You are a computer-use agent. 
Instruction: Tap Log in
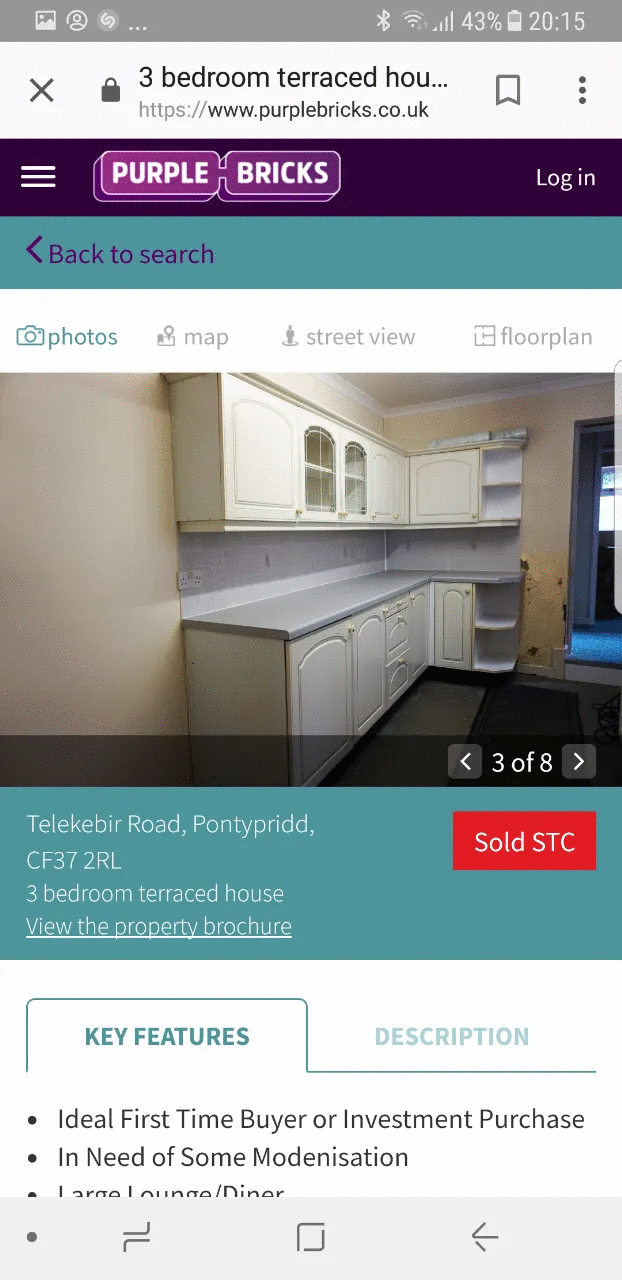pyautogui.click(x=565, y=177)
